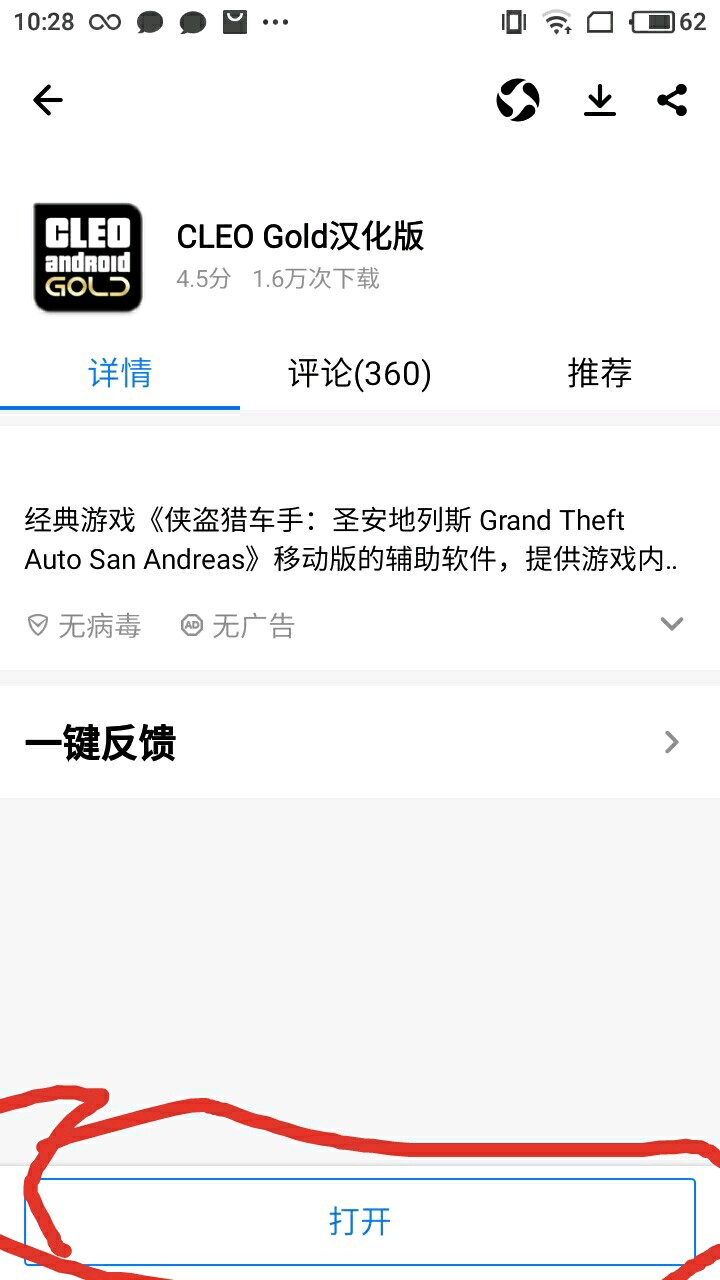
Task: Tap the 打开 button to launch the app
Action: 360,1221
